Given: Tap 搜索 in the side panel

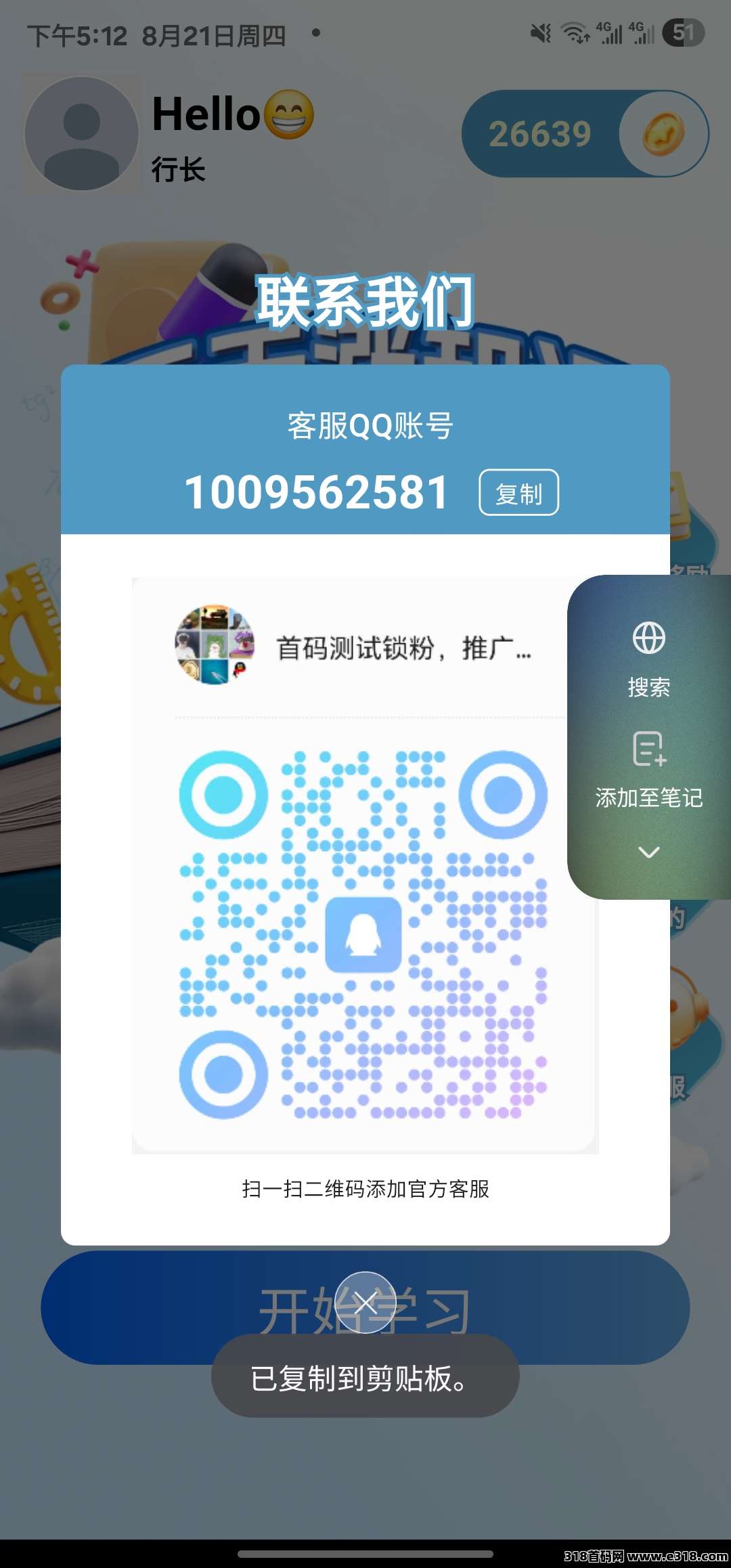Looking at the screenshot, I should (x=648, y=657).
